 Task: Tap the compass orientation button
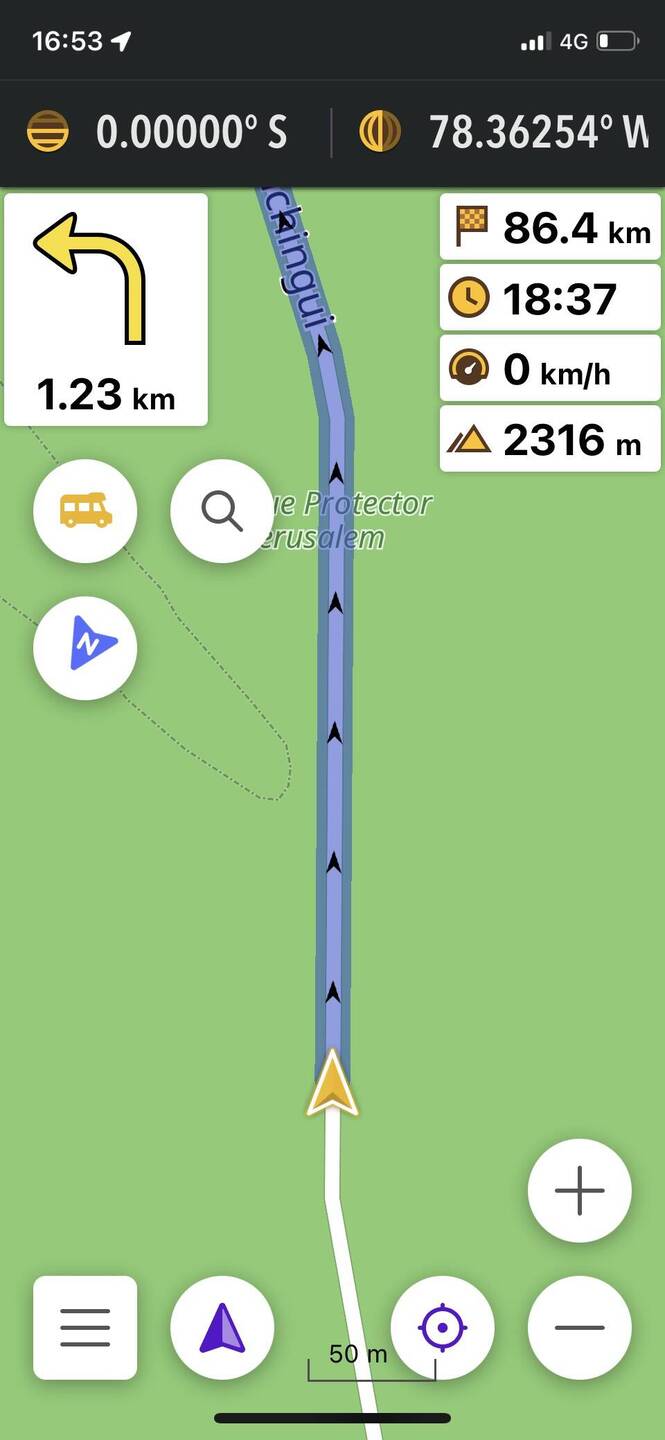coord(85,647)
